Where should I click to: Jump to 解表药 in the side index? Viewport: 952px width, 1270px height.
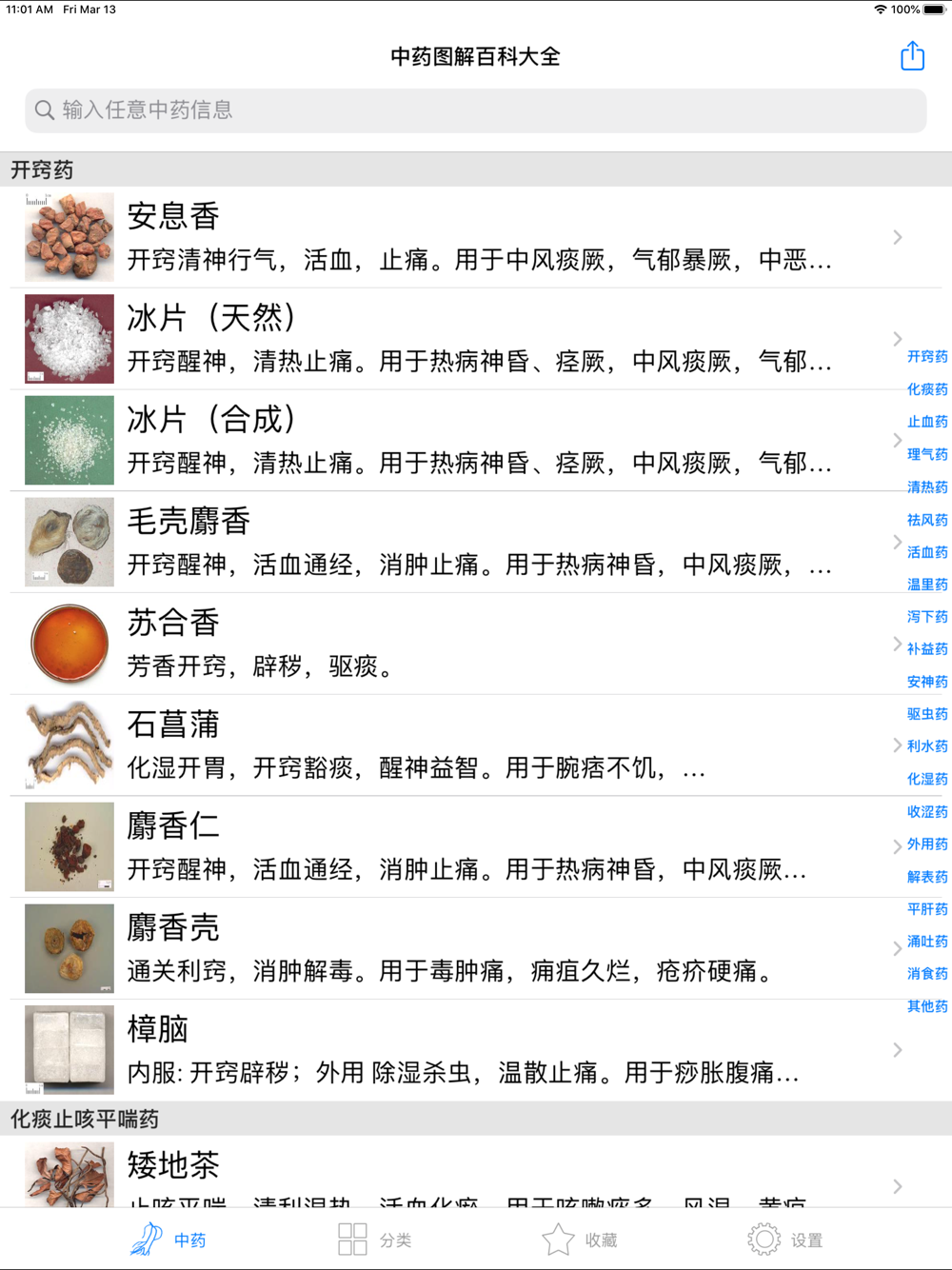pyautogui.click(x=927, y=877)
